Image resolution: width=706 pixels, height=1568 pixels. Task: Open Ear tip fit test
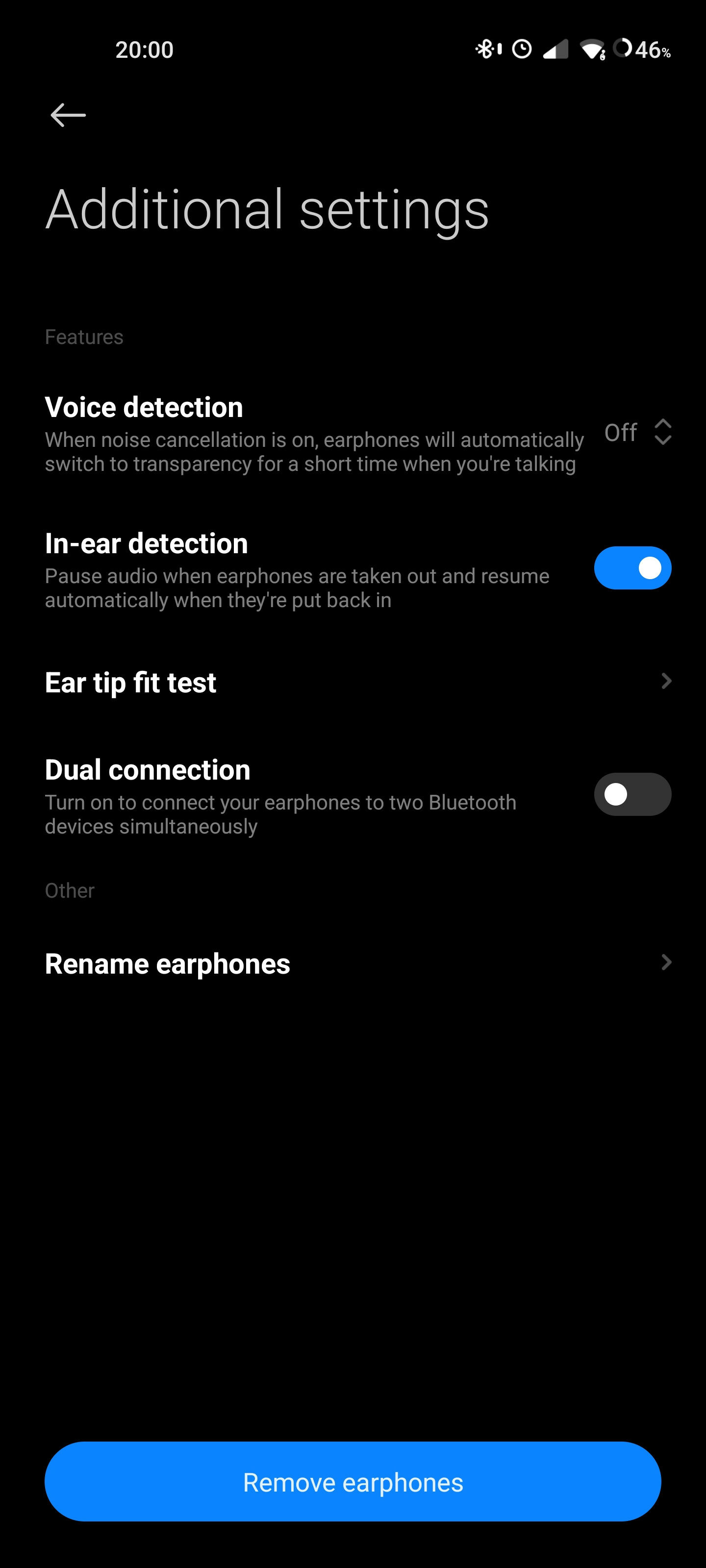pyautogui.click(x=353, y=683)
